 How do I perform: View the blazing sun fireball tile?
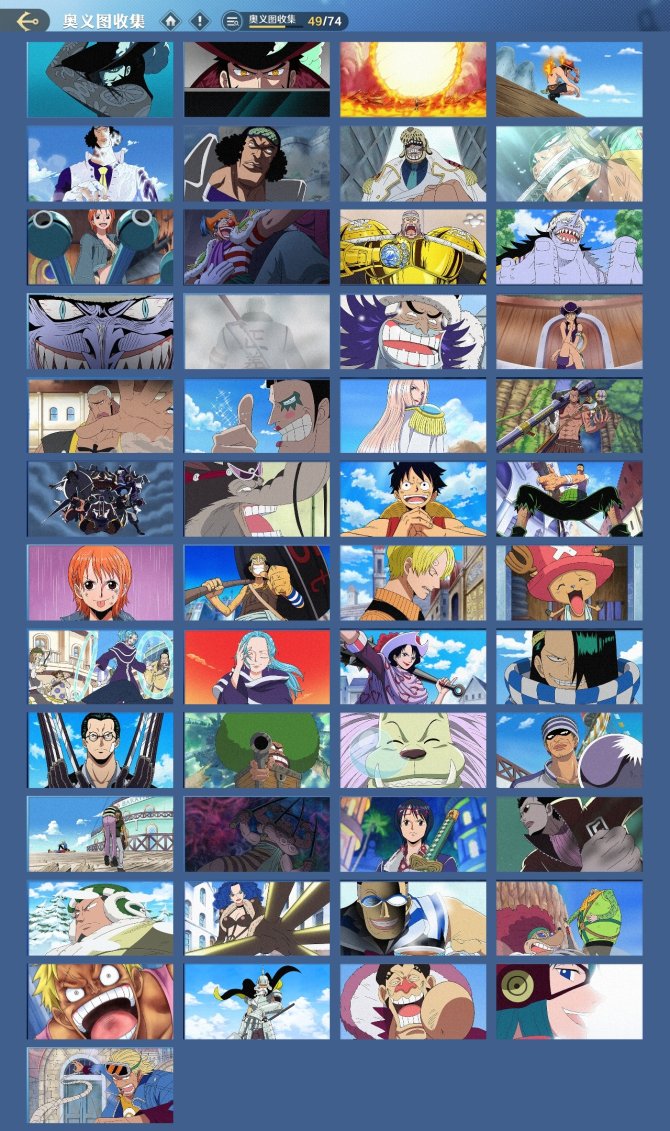tap(413, 79)
